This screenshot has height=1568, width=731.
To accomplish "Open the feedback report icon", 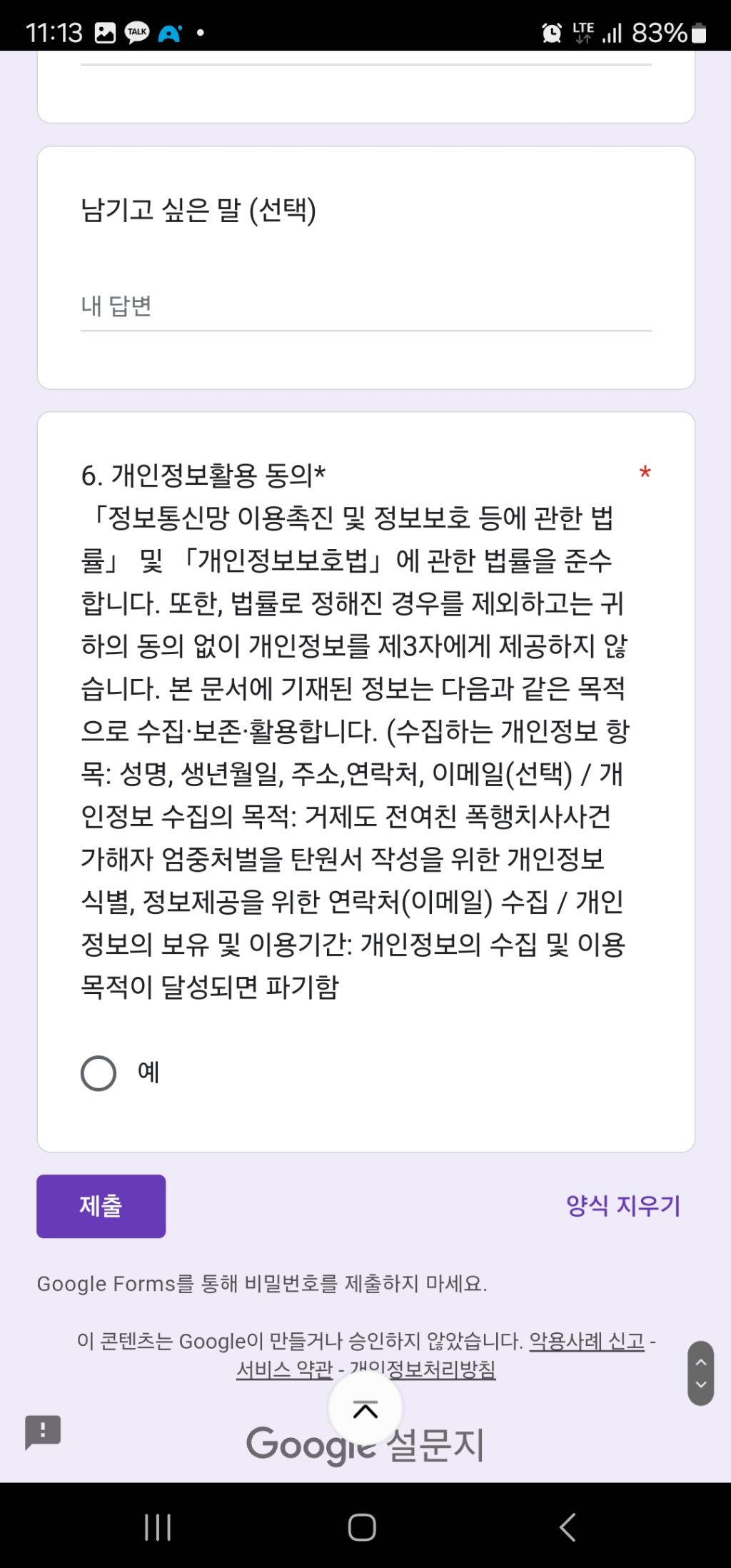I will 43,1432.
